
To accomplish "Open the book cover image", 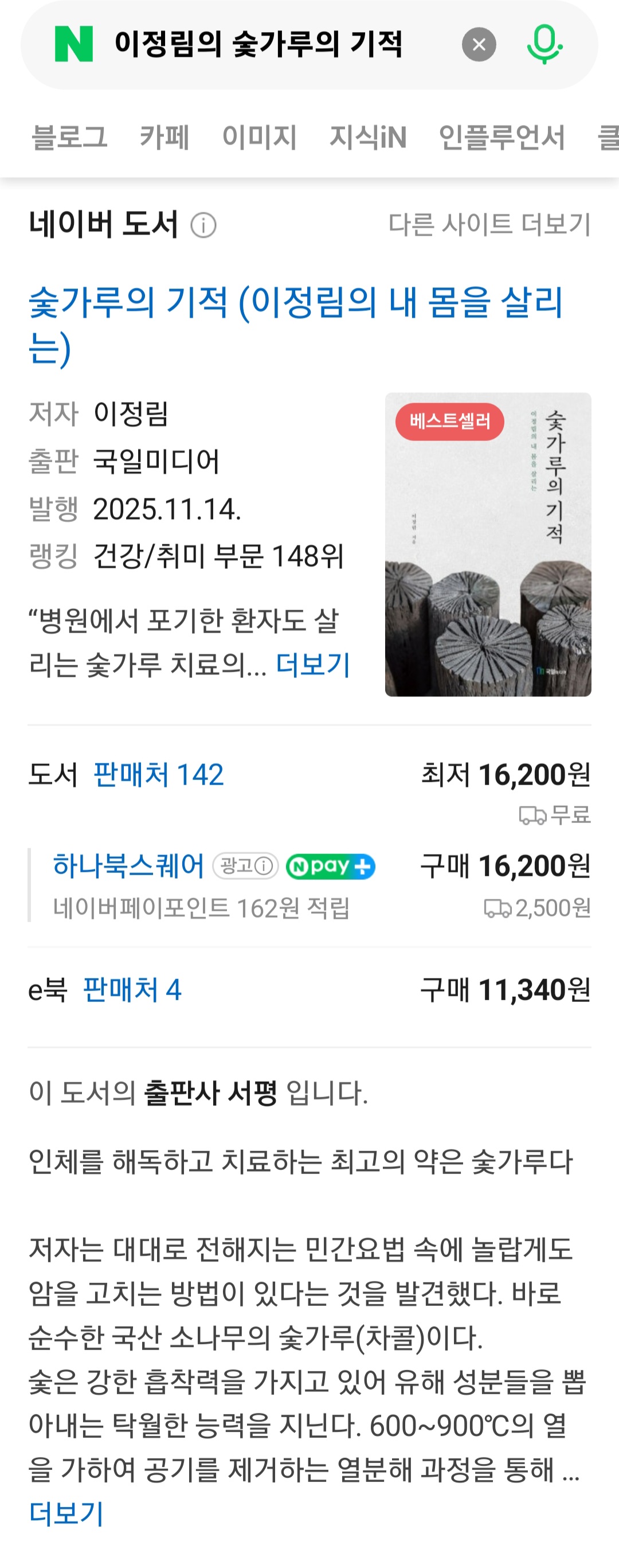I will (x=488, y=544).
